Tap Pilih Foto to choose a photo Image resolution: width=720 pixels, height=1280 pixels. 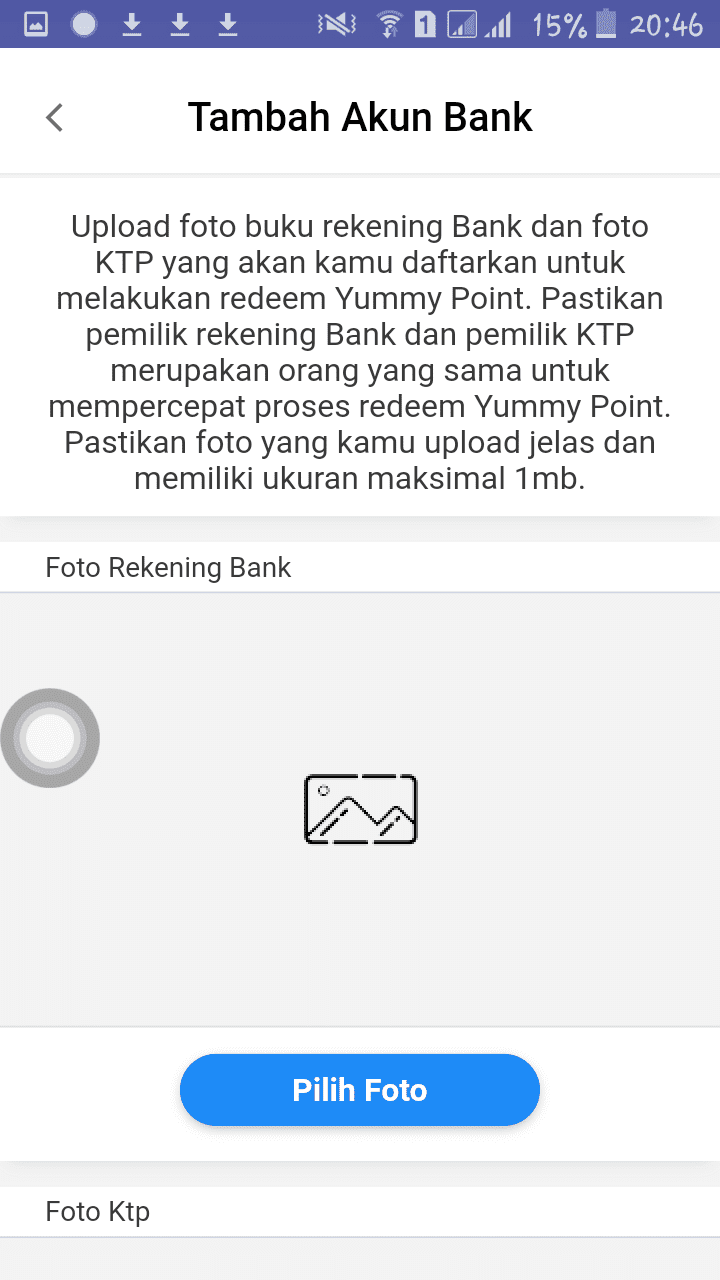point(360,1090)
